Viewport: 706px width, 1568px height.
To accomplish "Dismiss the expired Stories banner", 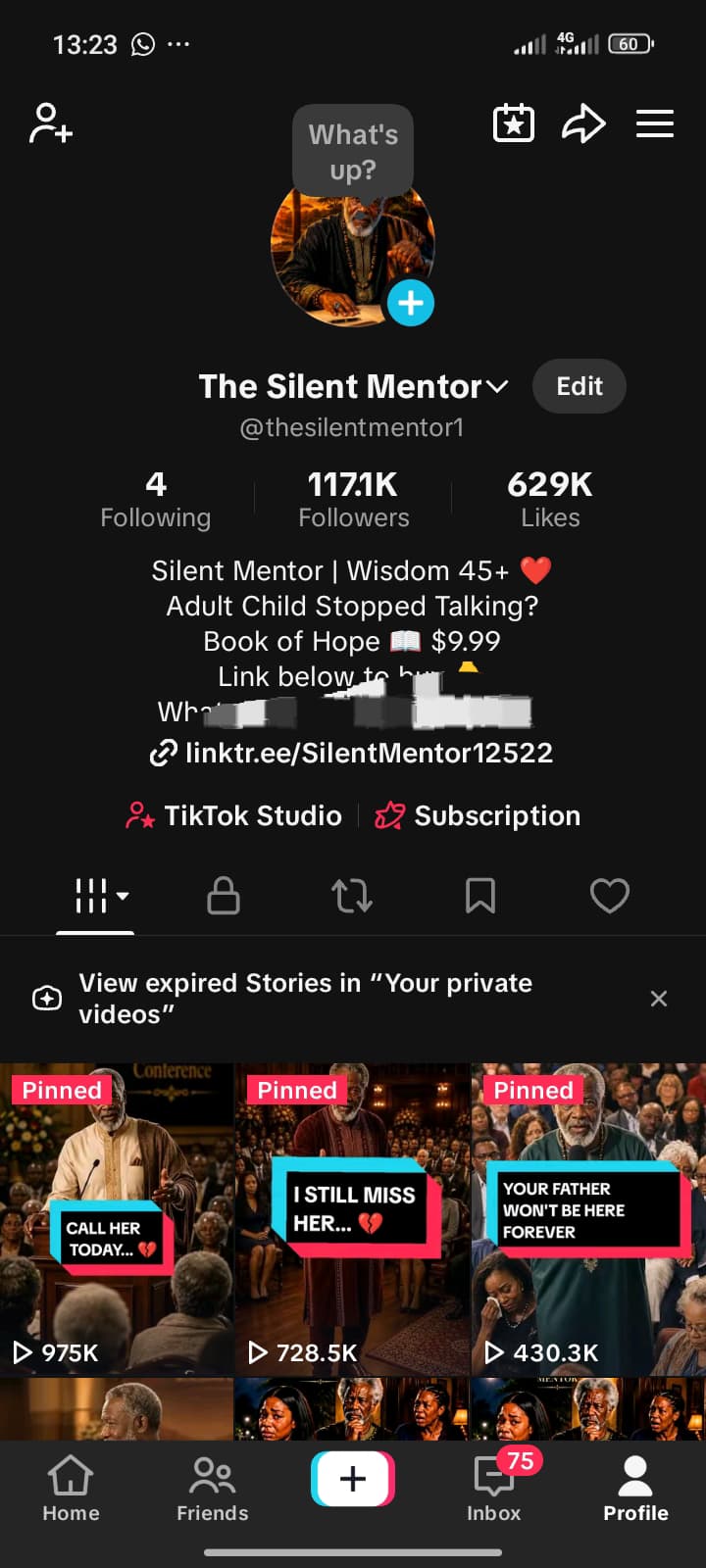I will [659, 999].
